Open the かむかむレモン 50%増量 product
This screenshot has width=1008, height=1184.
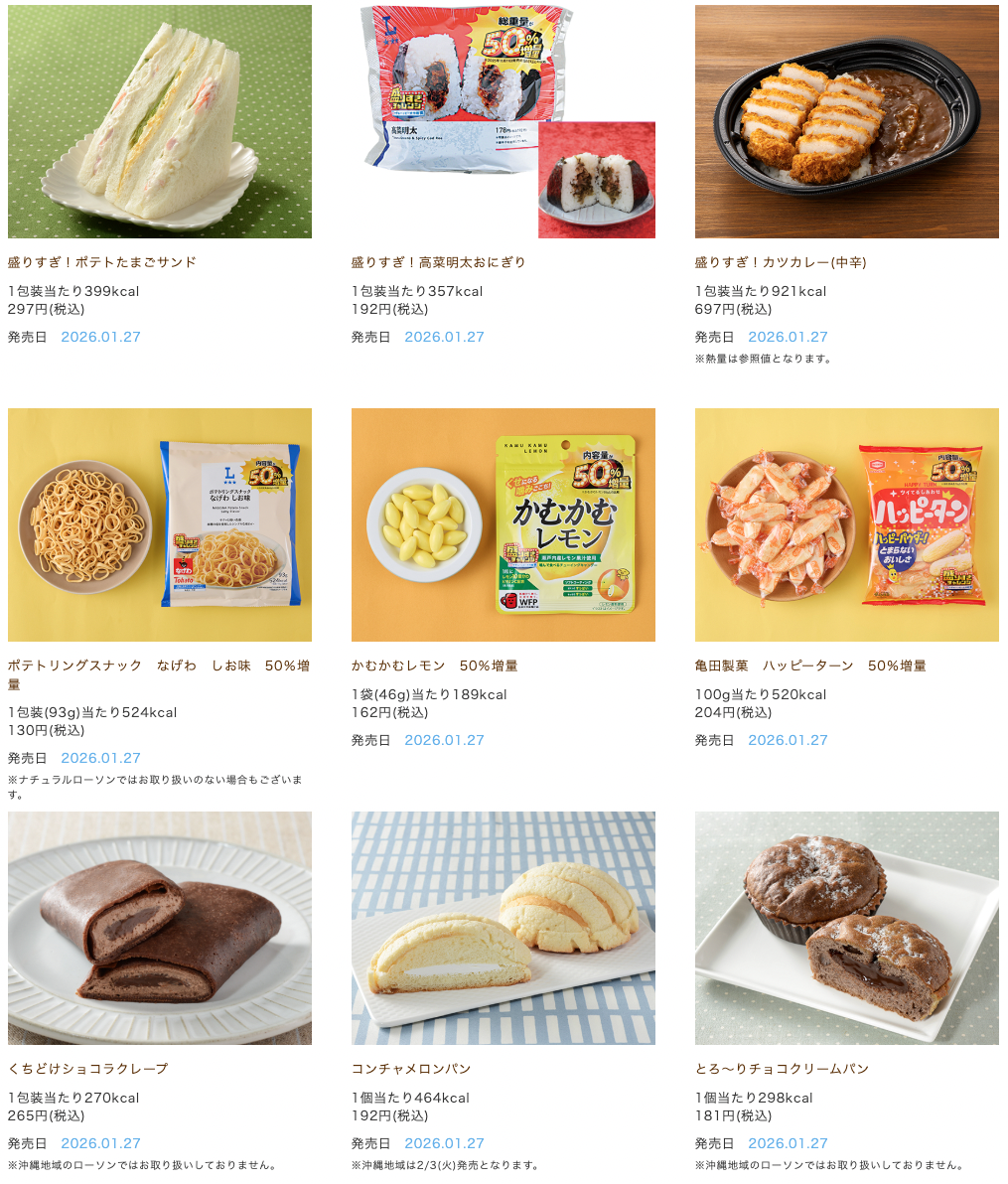point(503,524)
